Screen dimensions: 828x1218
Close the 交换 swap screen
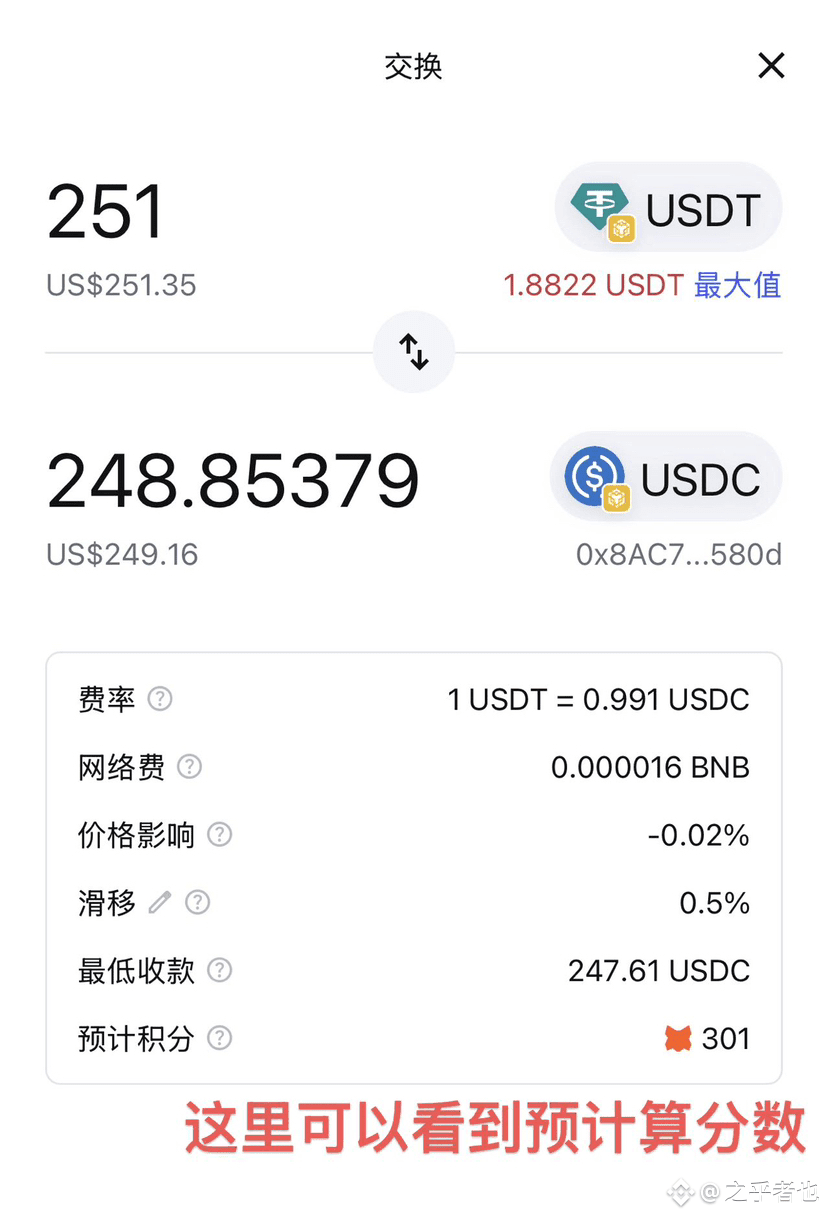[771, 66]
